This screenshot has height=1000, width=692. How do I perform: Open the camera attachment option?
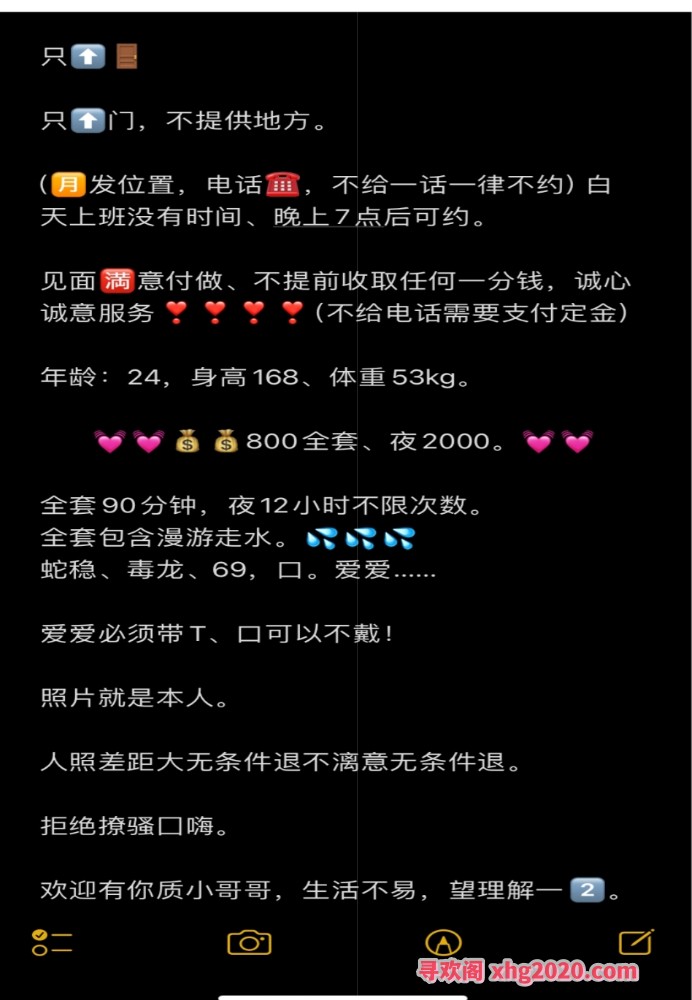pyautogui.click(x=249, y=941)
